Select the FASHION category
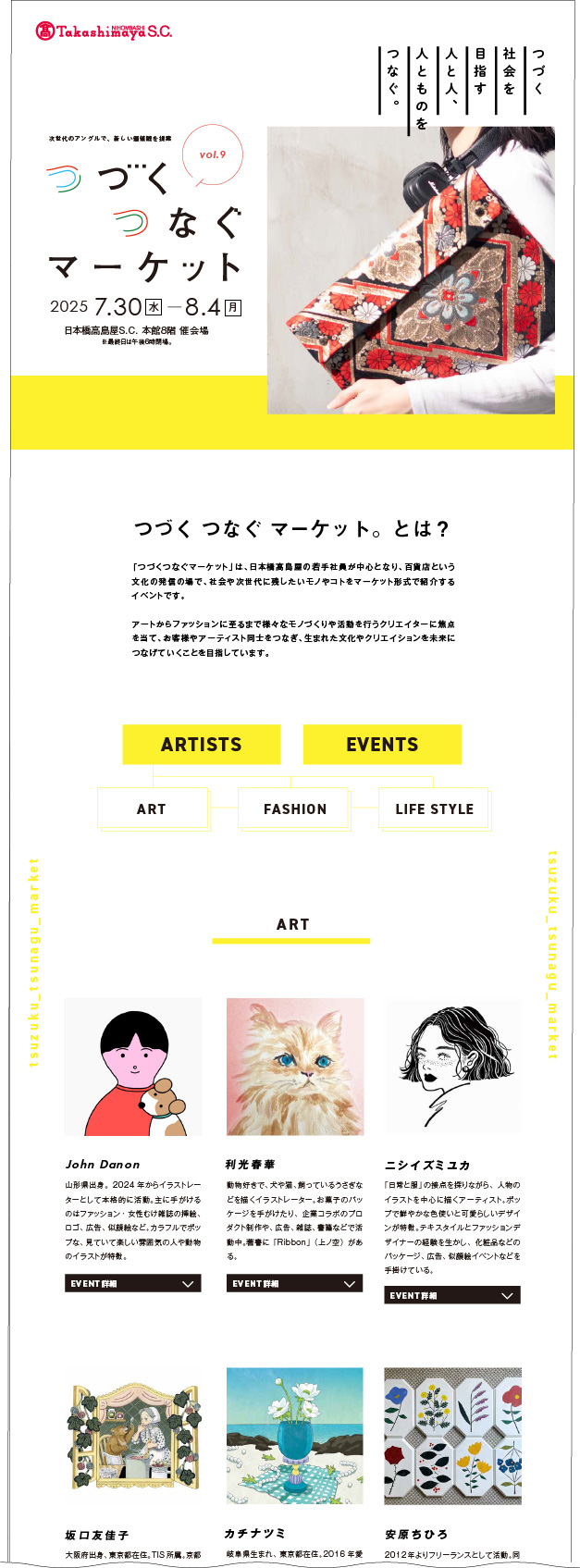This screenshot has height=1568, width=580. 294,809
